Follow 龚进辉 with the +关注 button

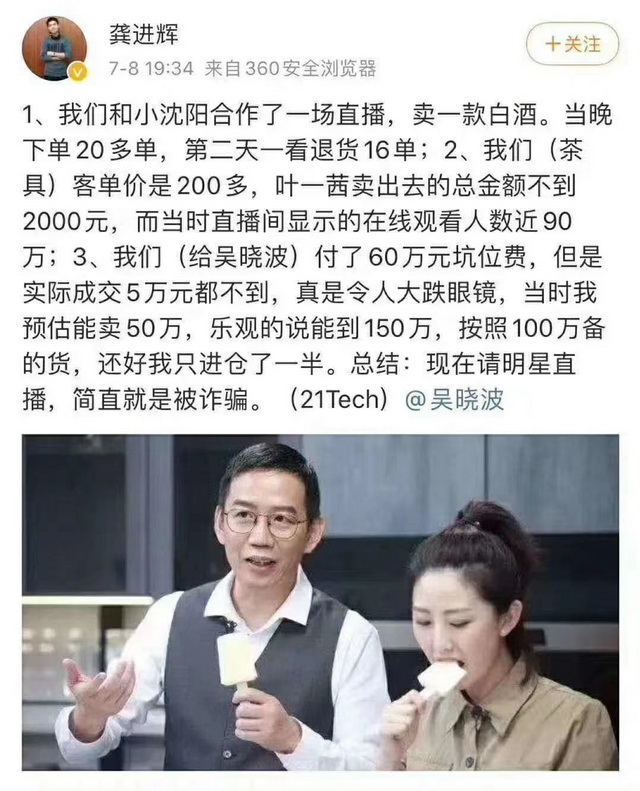pyautogui.click(x=572, y=45)
